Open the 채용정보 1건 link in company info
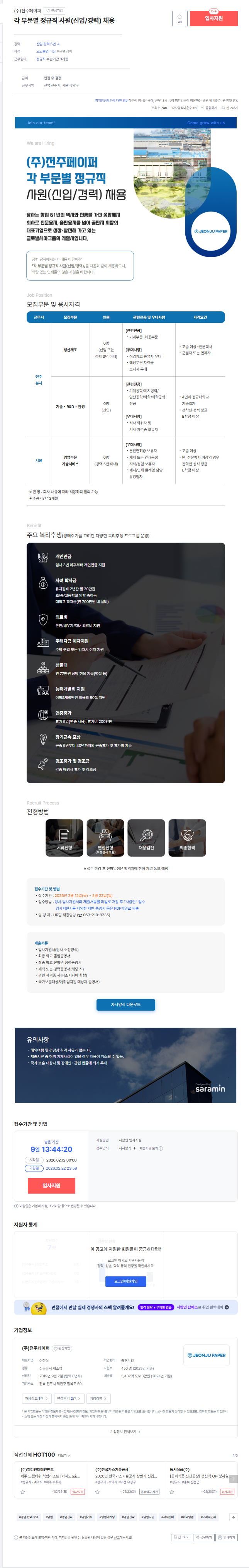Image resolution: width=249 pixels, height=1568 pixels. (36, 1398)
